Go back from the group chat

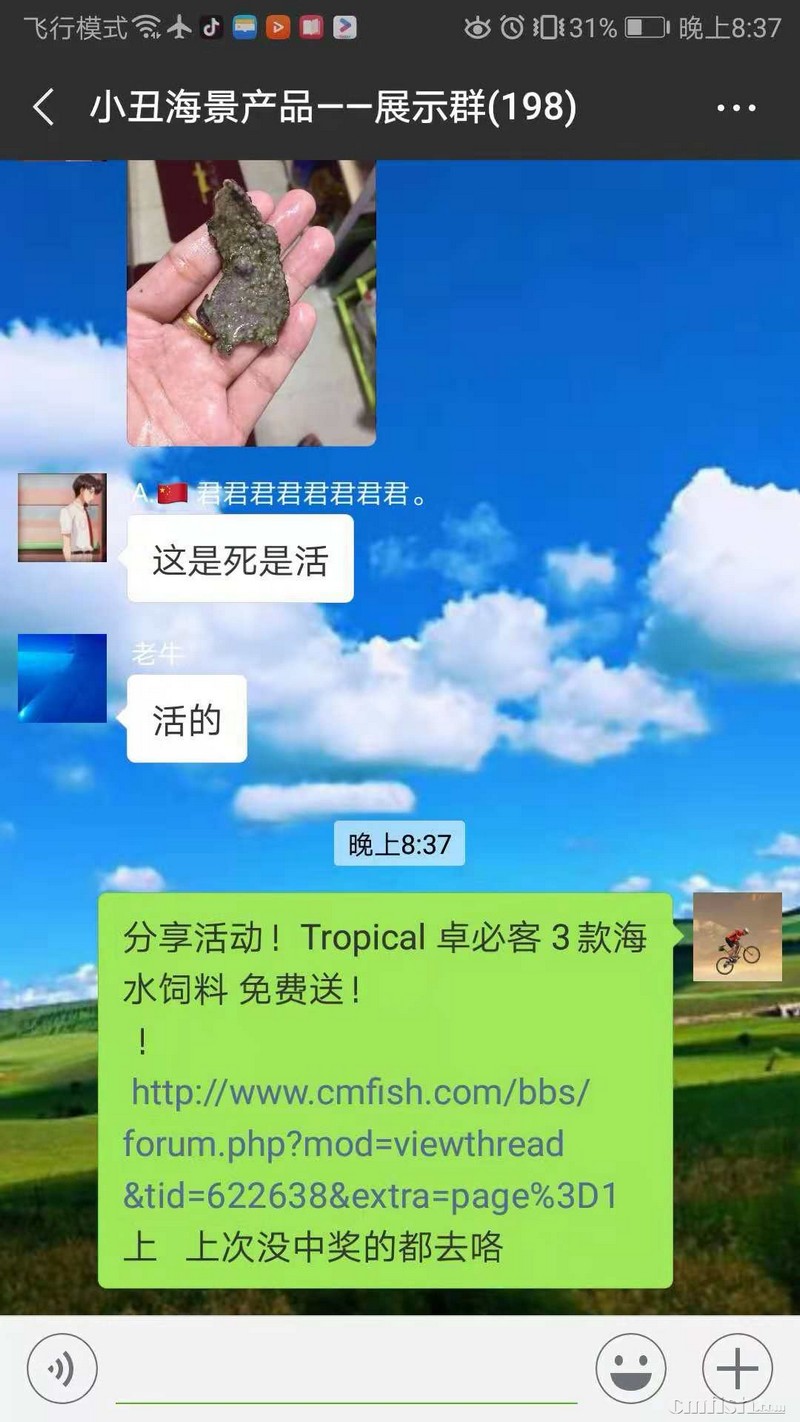click(43, 107)
